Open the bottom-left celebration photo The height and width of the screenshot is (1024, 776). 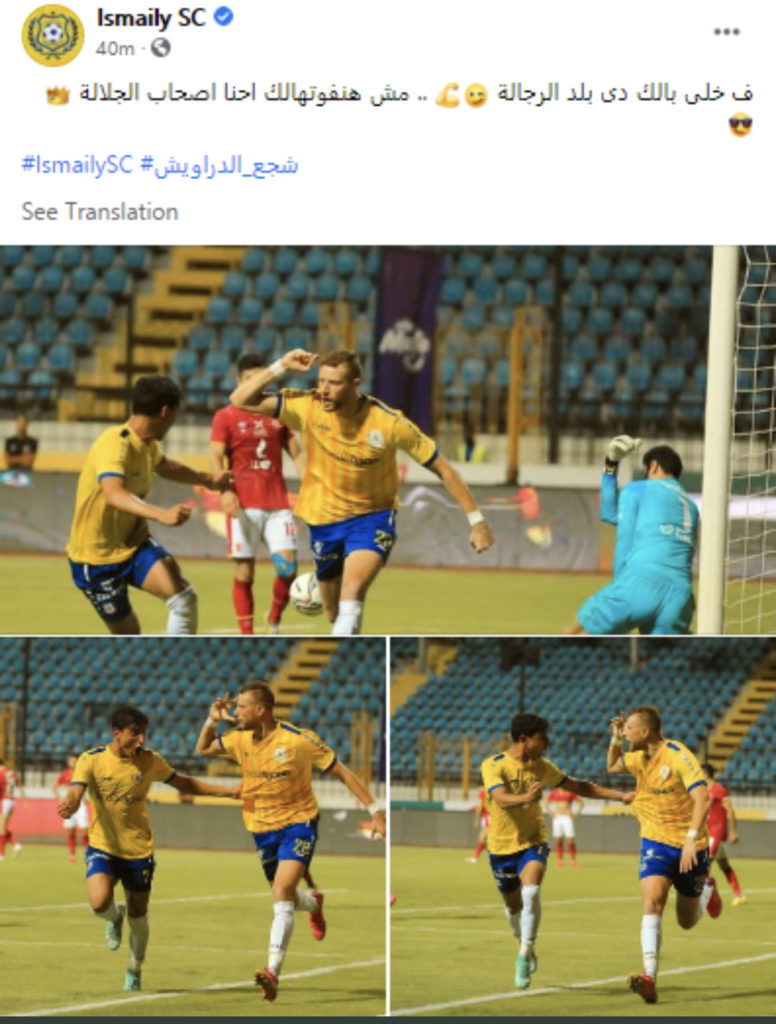point(193,826)
